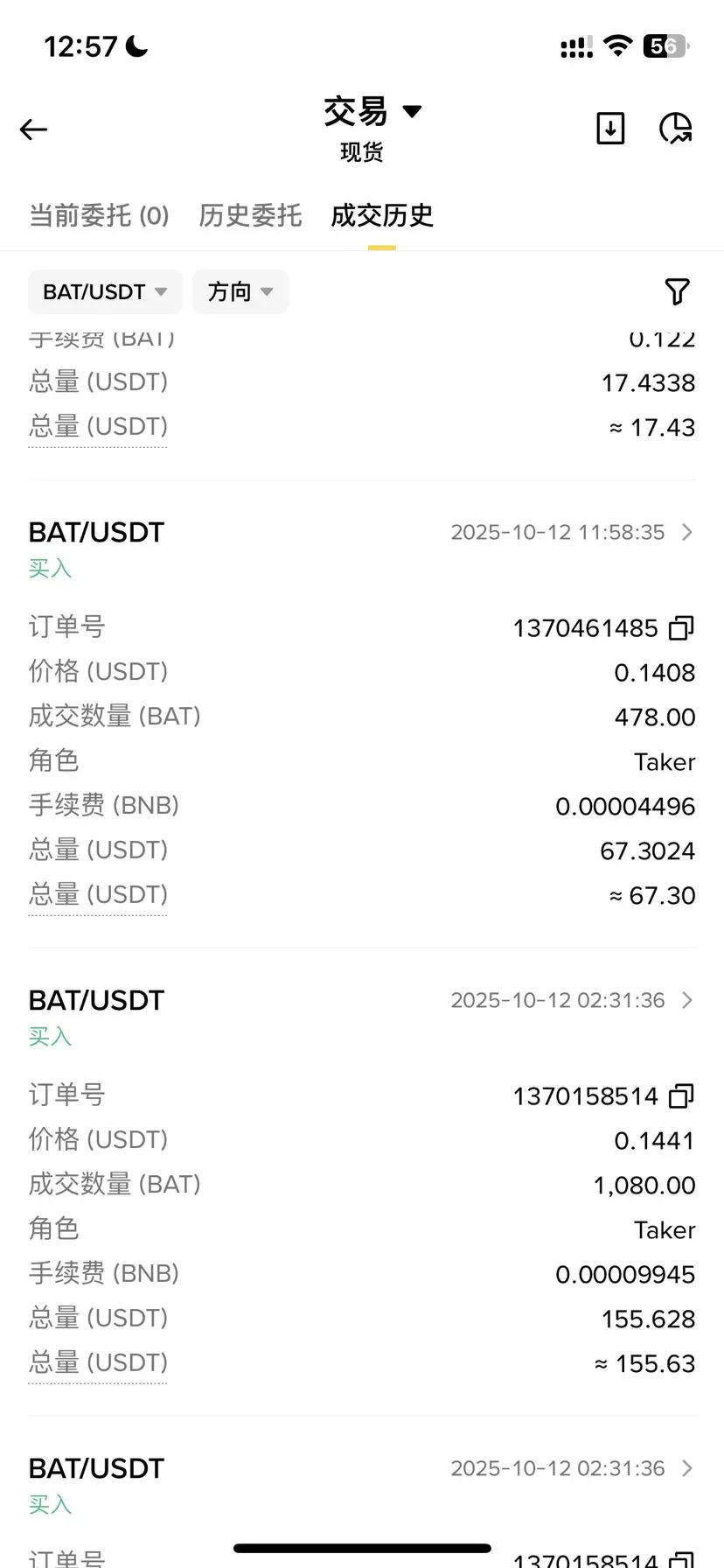The width and height of the screenshot is (724, 1568).
Task: Copy order number 1370461485
Action: coord(681,628)
